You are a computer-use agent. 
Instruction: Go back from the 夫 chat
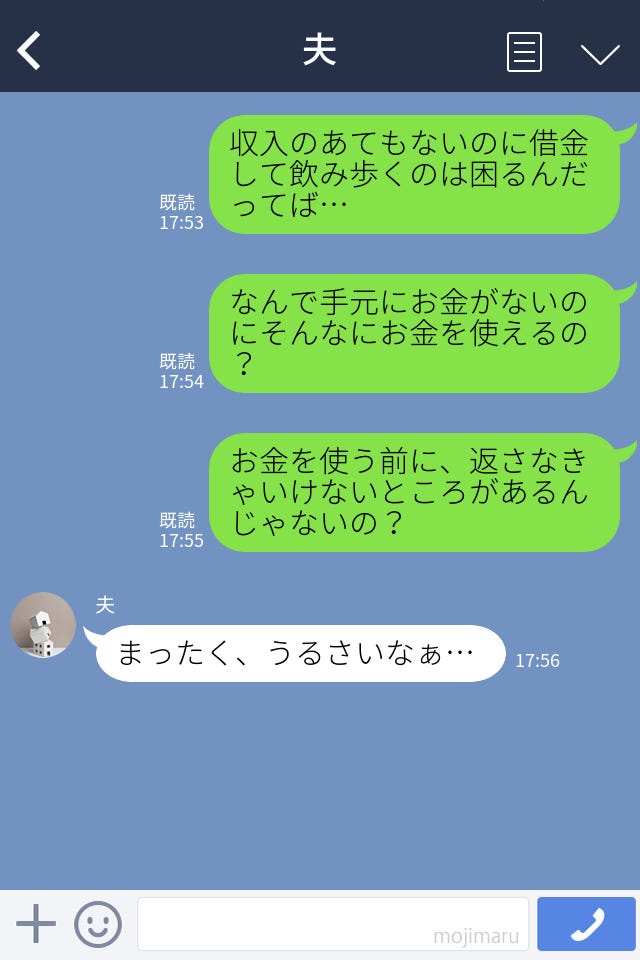coord(30,51)
